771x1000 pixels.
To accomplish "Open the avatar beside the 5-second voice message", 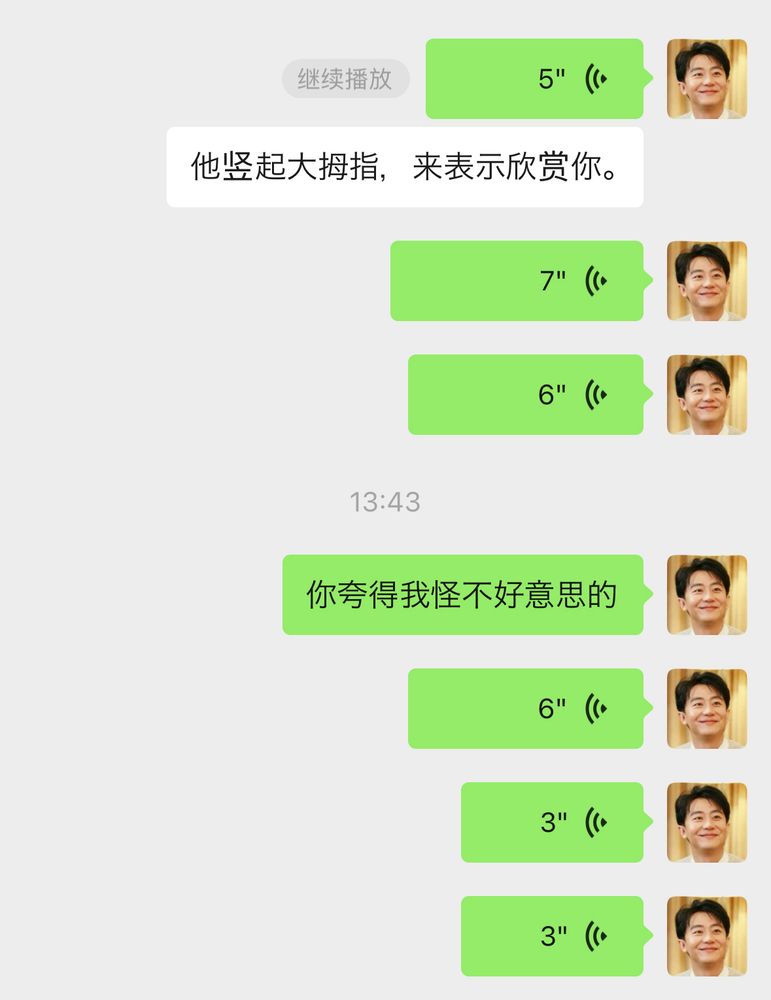I will point(706,79).
